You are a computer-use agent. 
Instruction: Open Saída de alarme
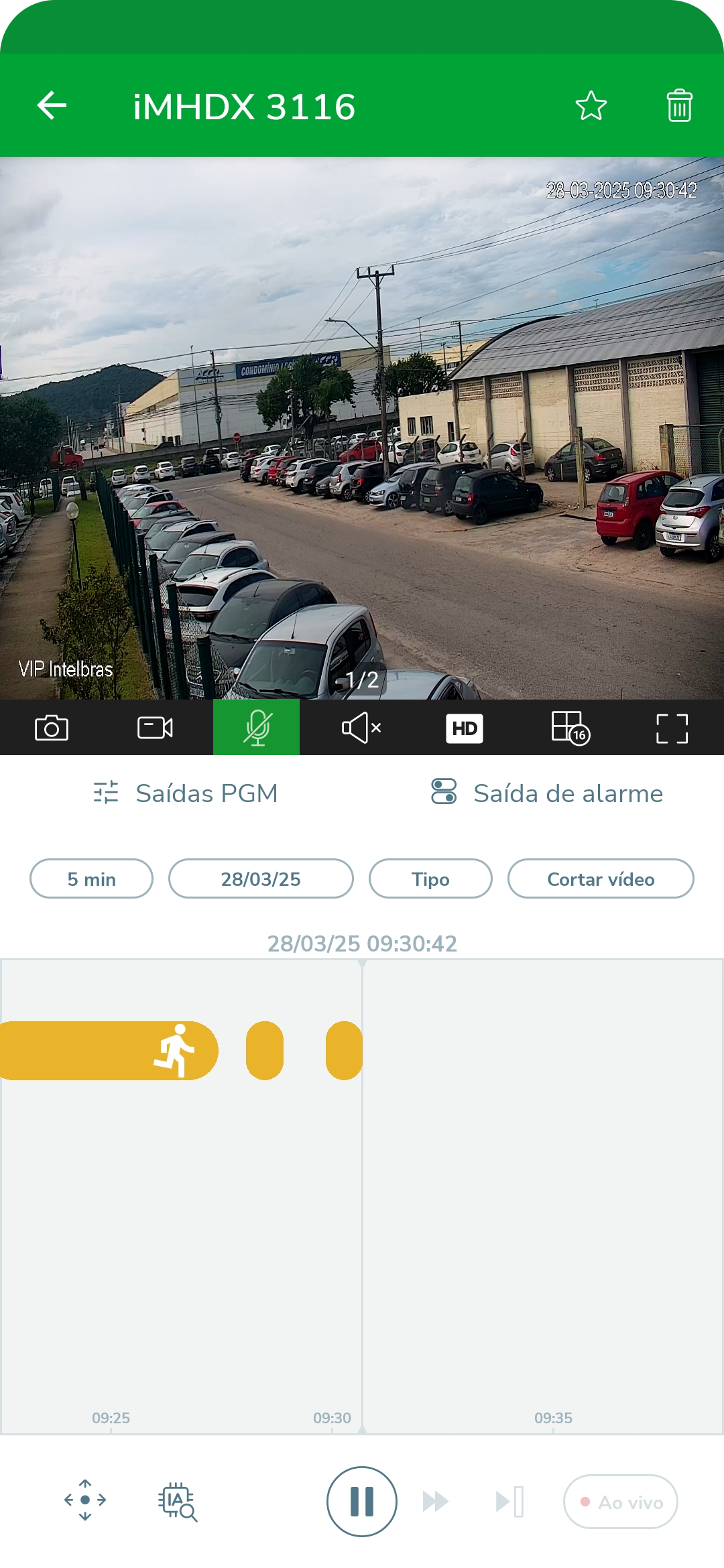coord(546,793)
